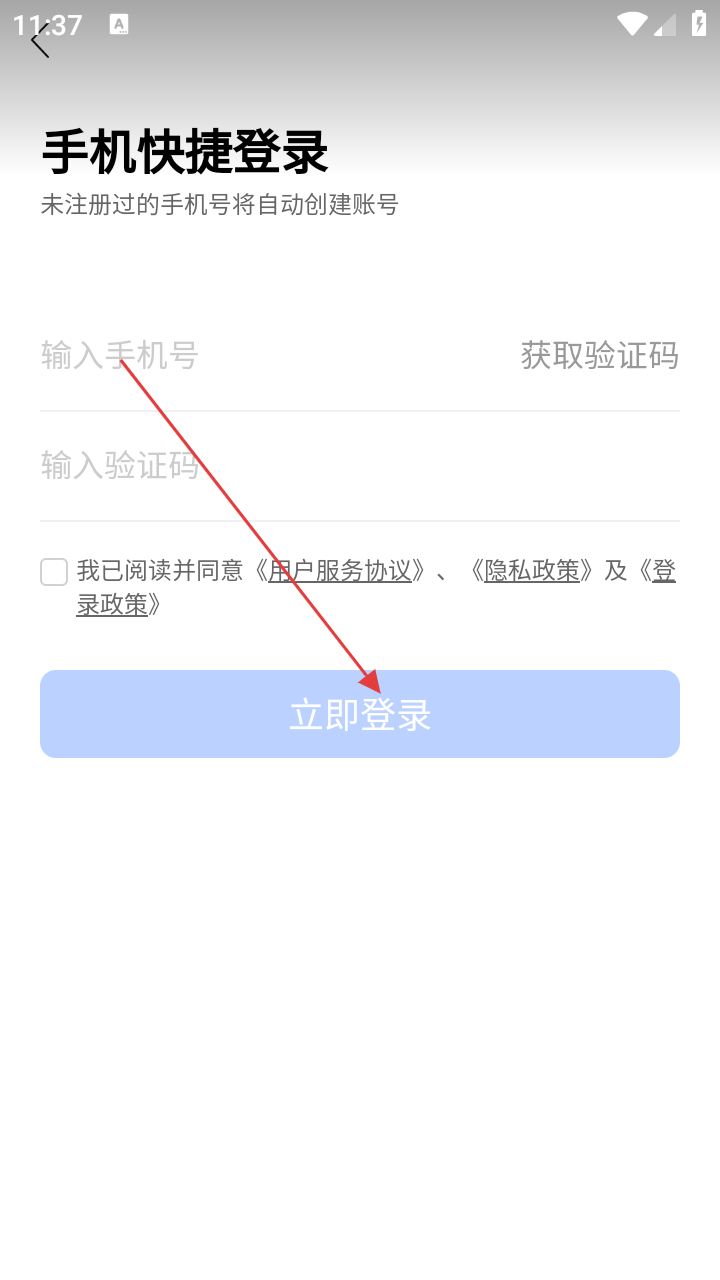Go back with the top-left arrow
Viewport: 720px width, 1280px height.
pyautogui.click(x=40, y=42)
